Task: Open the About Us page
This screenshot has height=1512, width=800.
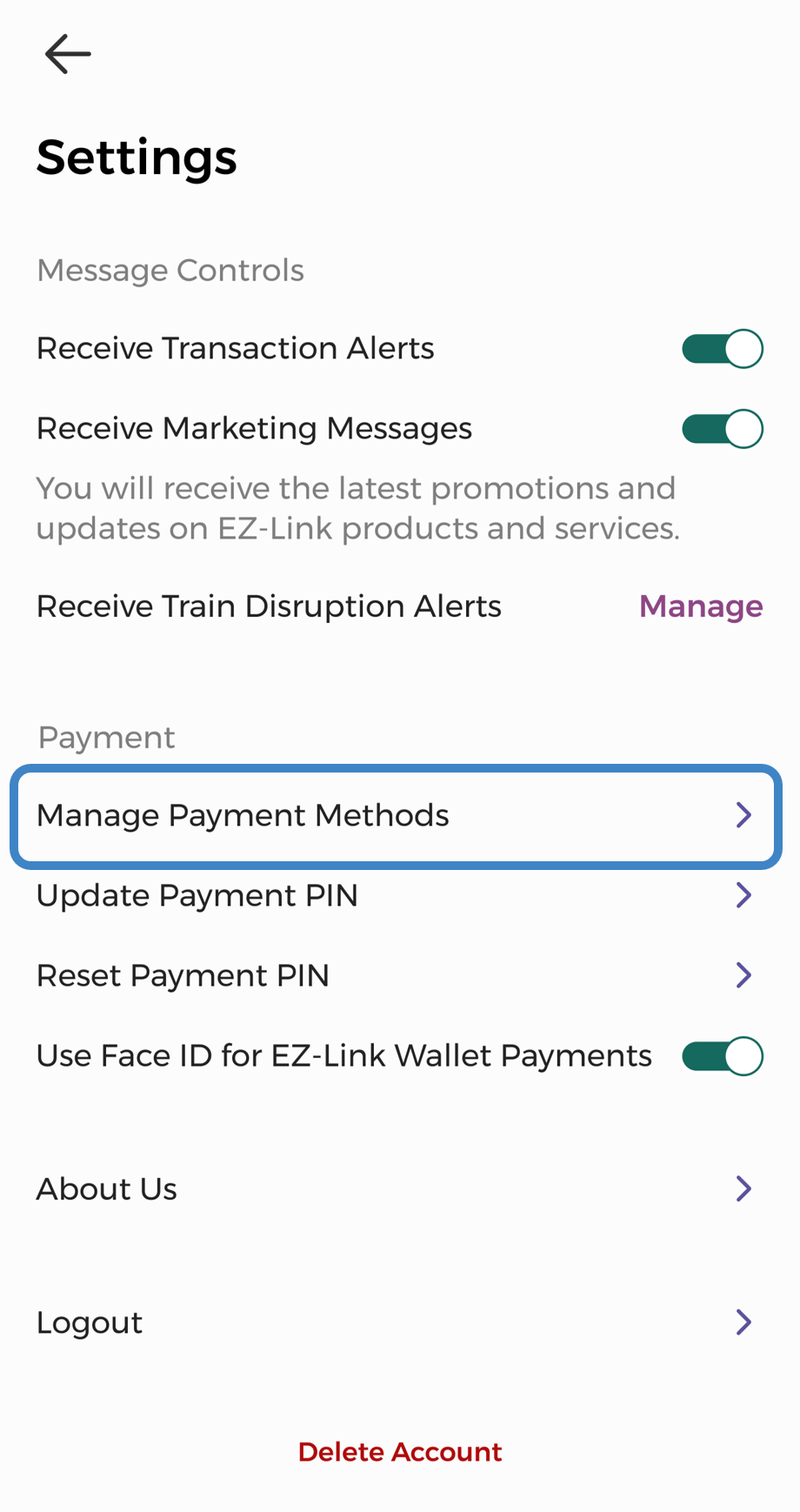Action: coord(396,1189)
